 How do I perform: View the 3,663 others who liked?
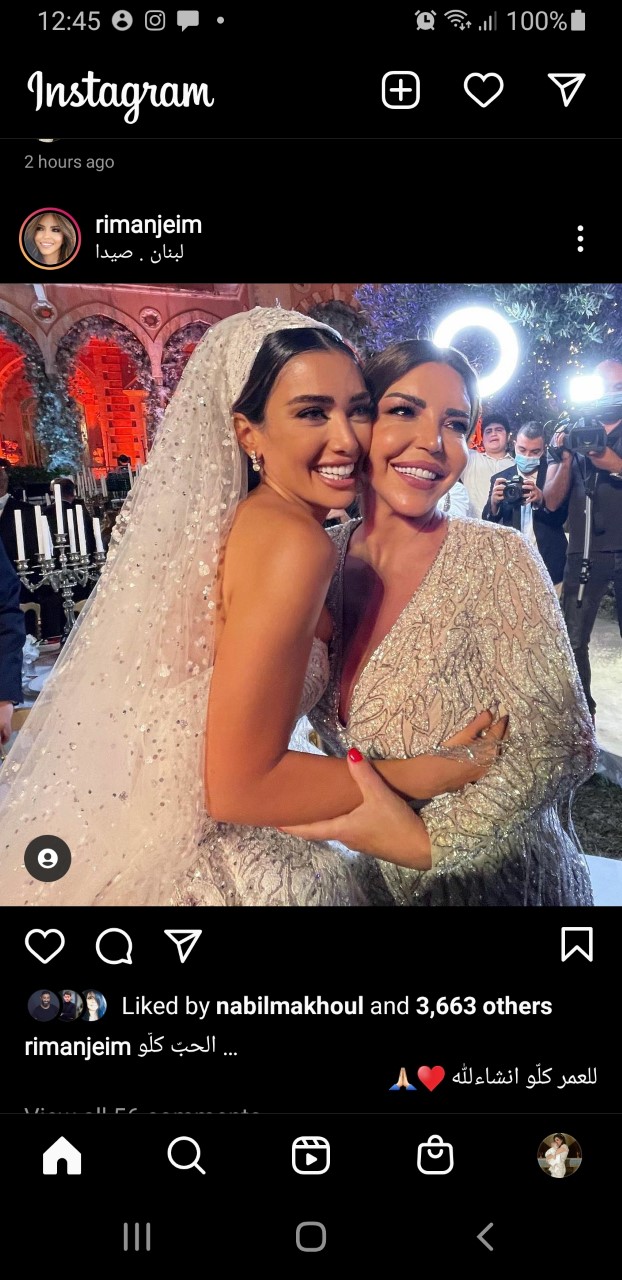coord(484,1006)
